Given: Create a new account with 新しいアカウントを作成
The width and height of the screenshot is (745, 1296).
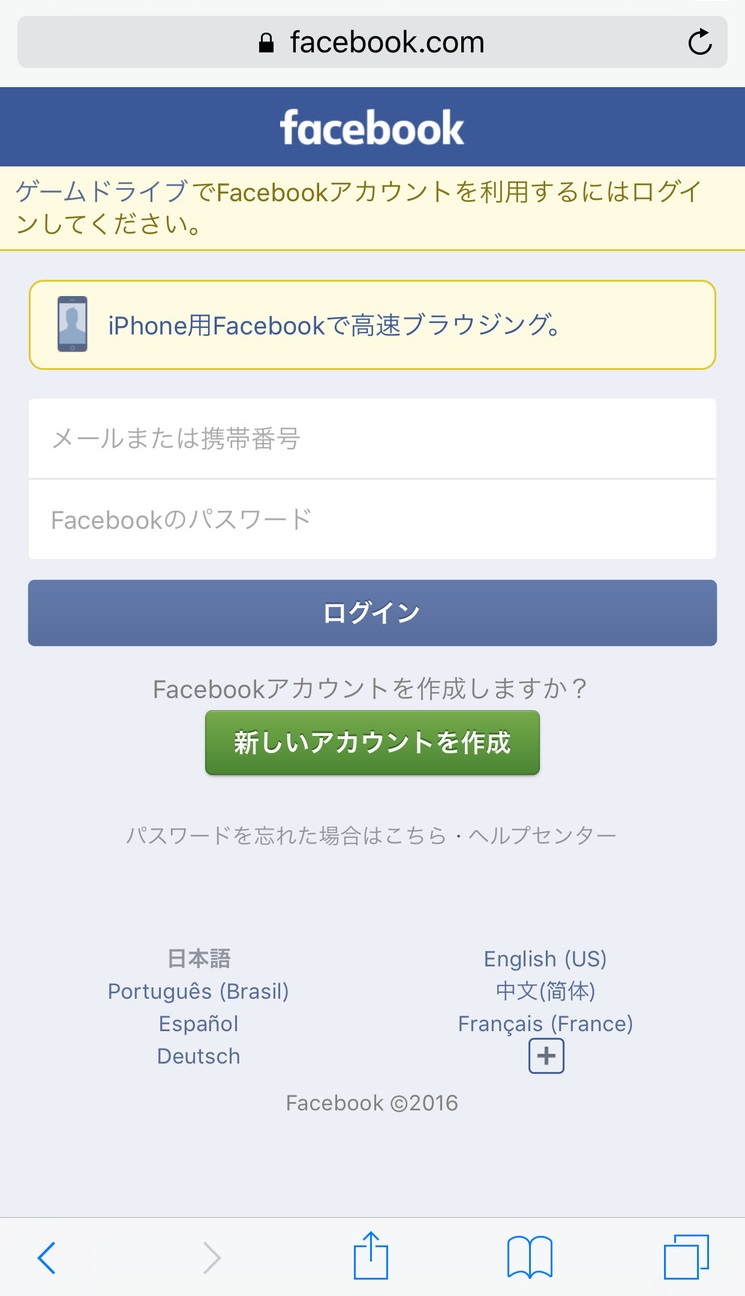Looking at the screenshot, I should [x=372, y=743].
